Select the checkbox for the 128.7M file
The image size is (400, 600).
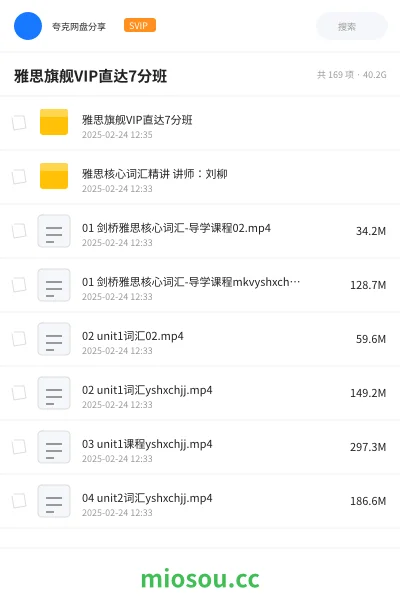click(19, 285)
